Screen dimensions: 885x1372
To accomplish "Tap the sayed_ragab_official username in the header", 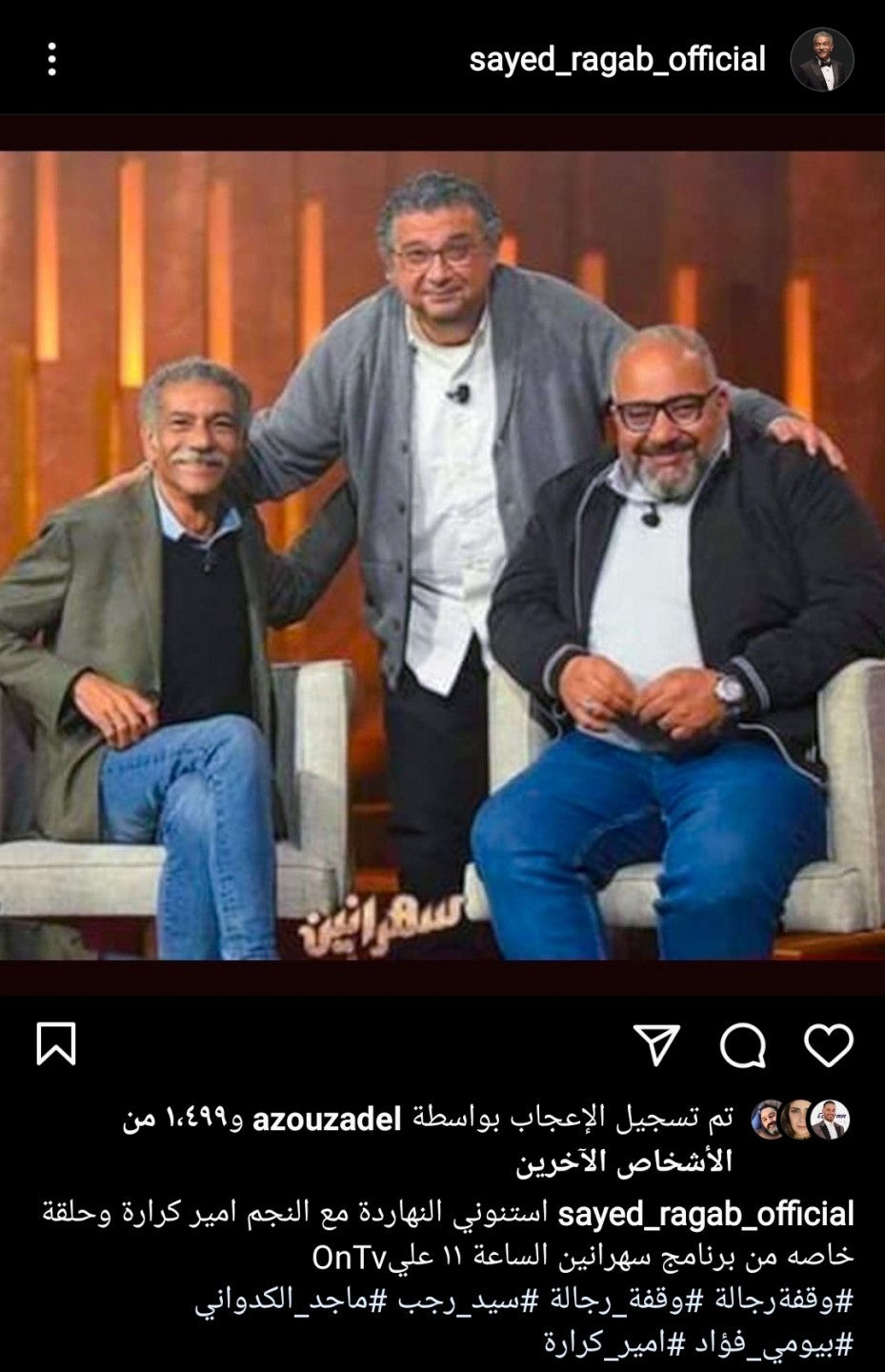I will (617, 59).
